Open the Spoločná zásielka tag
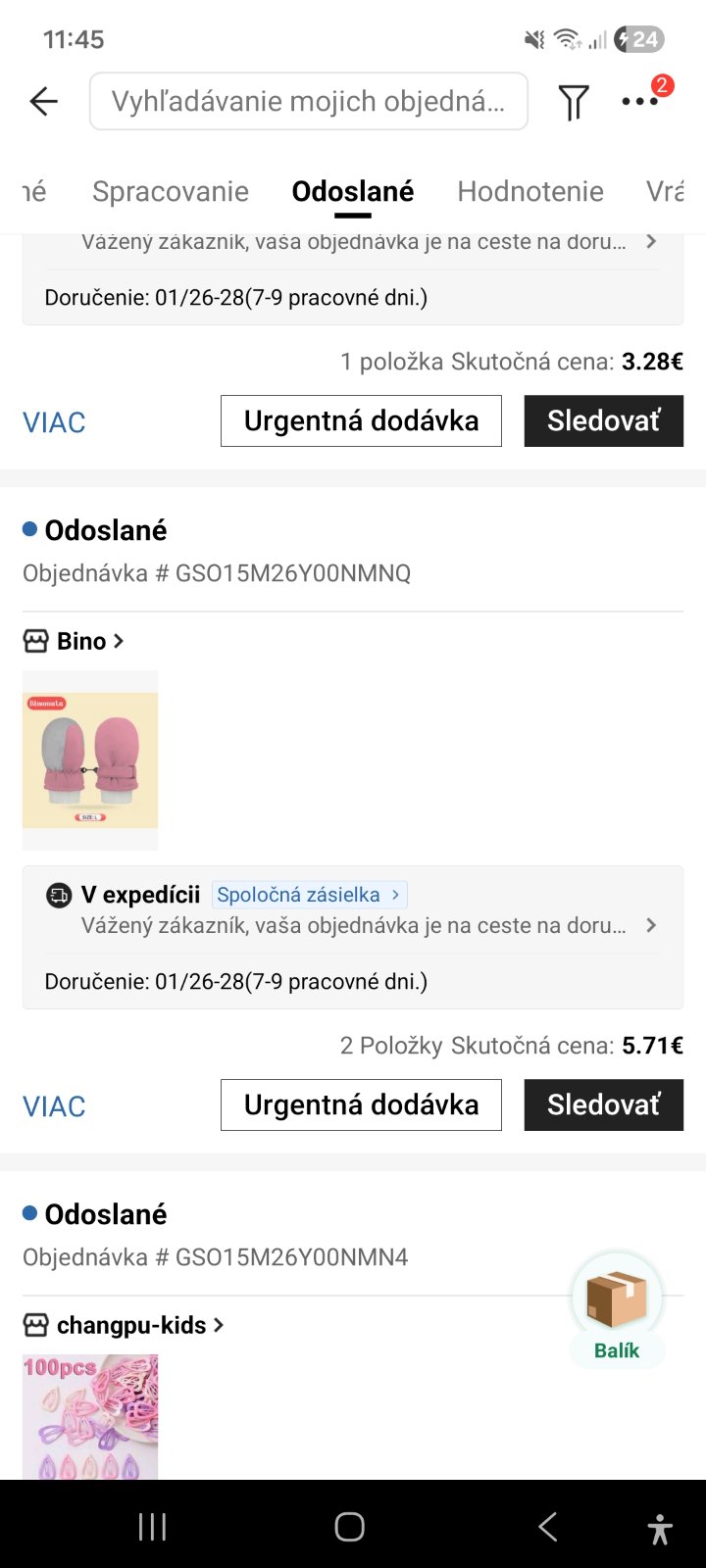 pos(309,895)
